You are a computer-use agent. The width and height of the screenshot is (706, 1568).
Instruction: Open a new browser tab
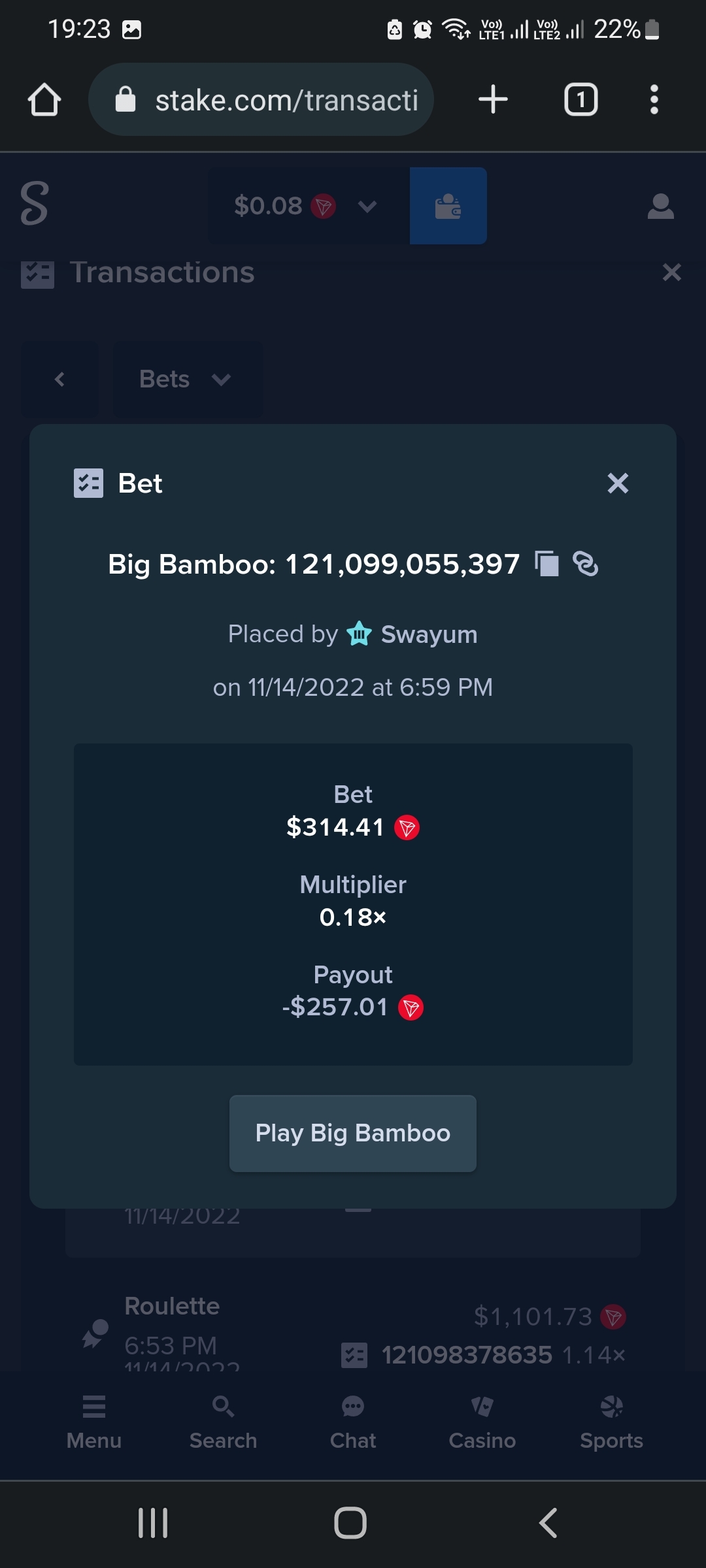coord(493,100)
